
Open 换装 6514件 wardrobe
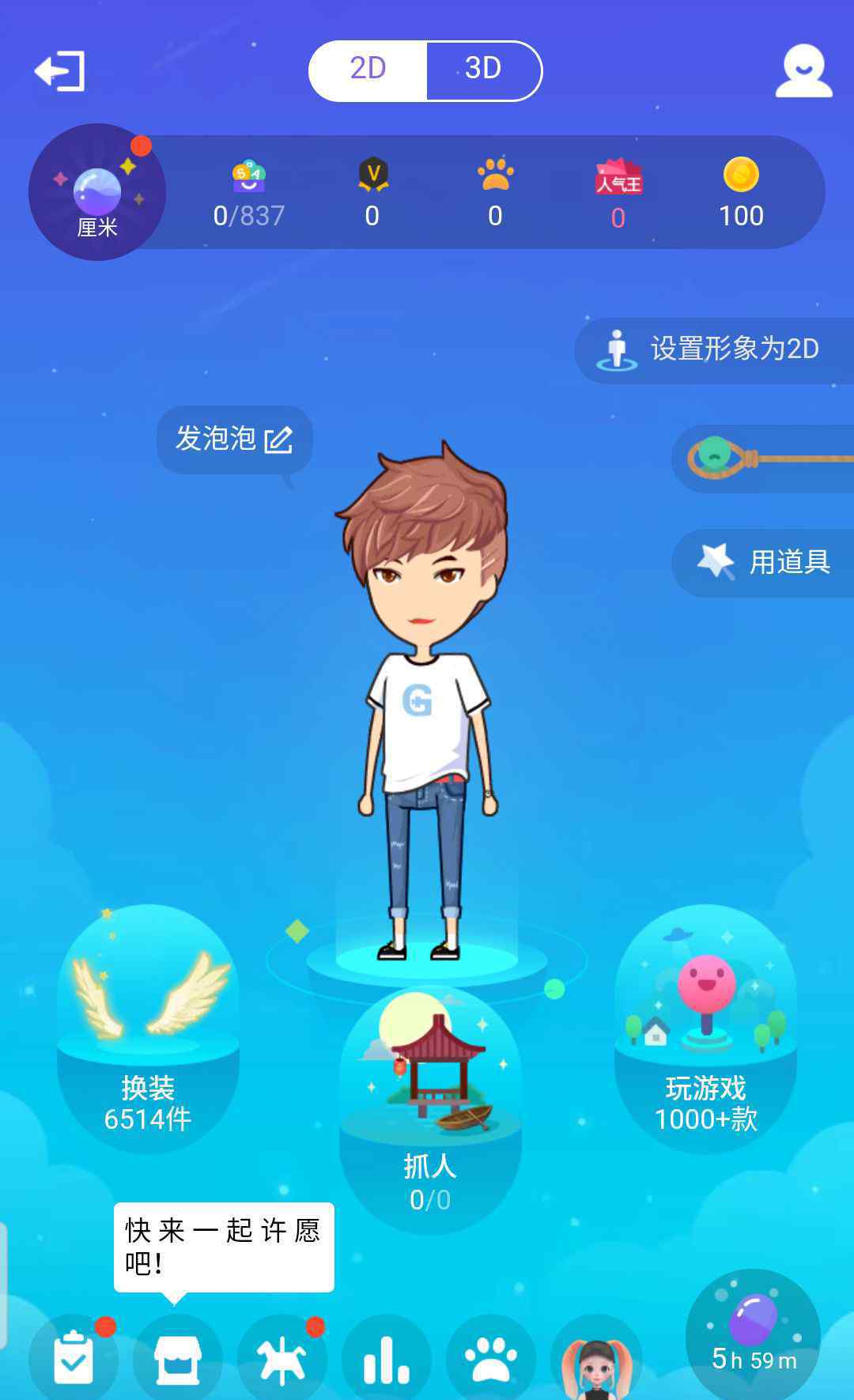point(148,1028)
